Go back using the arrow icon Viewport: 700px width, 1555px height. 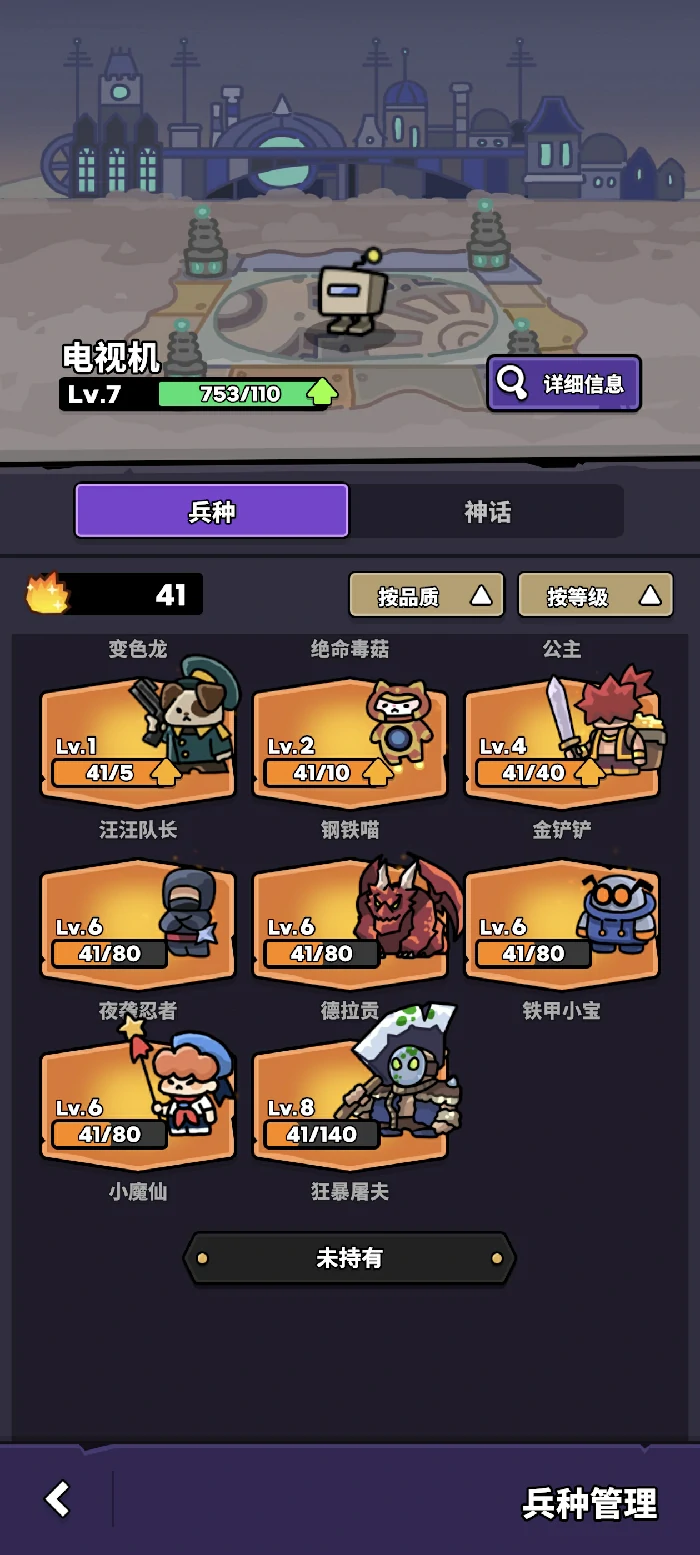click(58, 1498)
